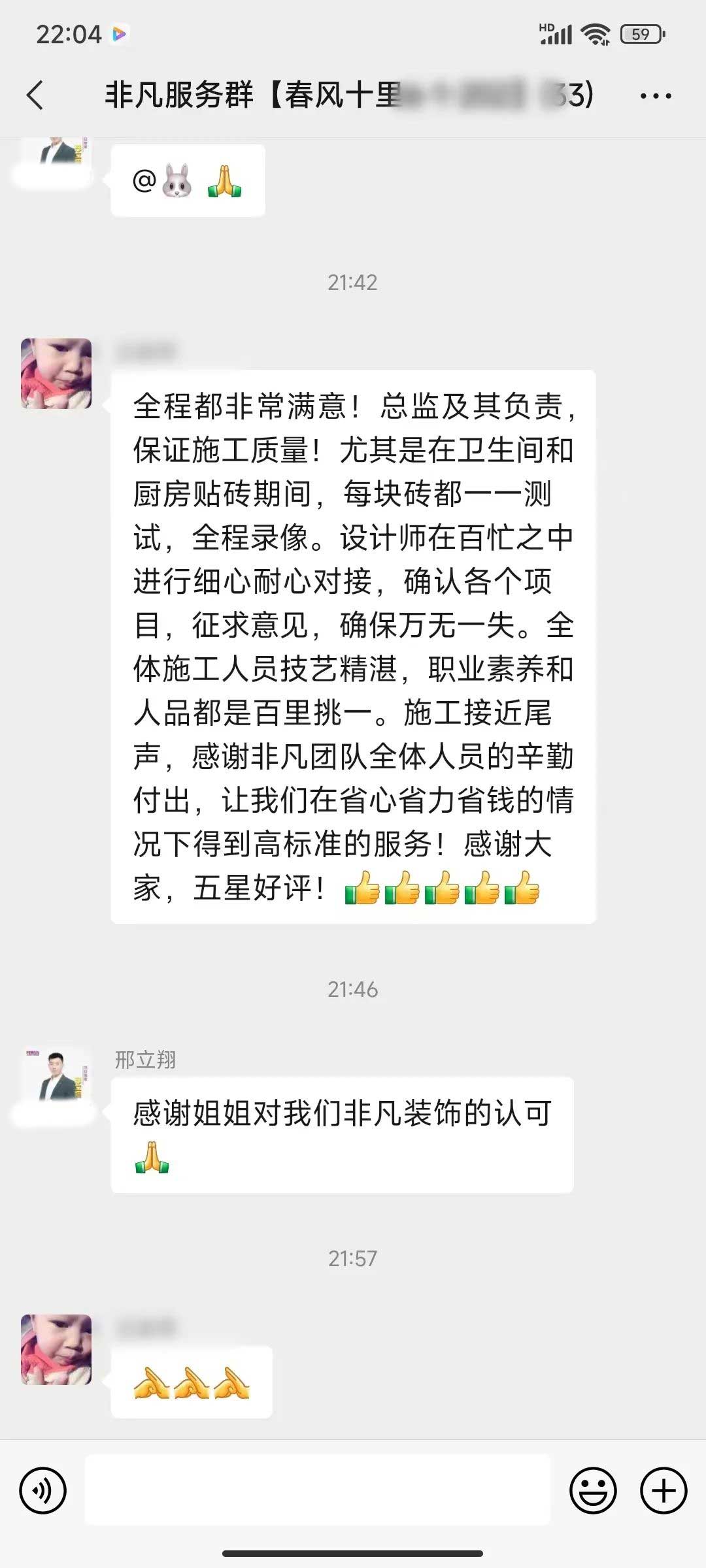
Task: Open the group chat's three-dot menu
Action: point(655,96)
